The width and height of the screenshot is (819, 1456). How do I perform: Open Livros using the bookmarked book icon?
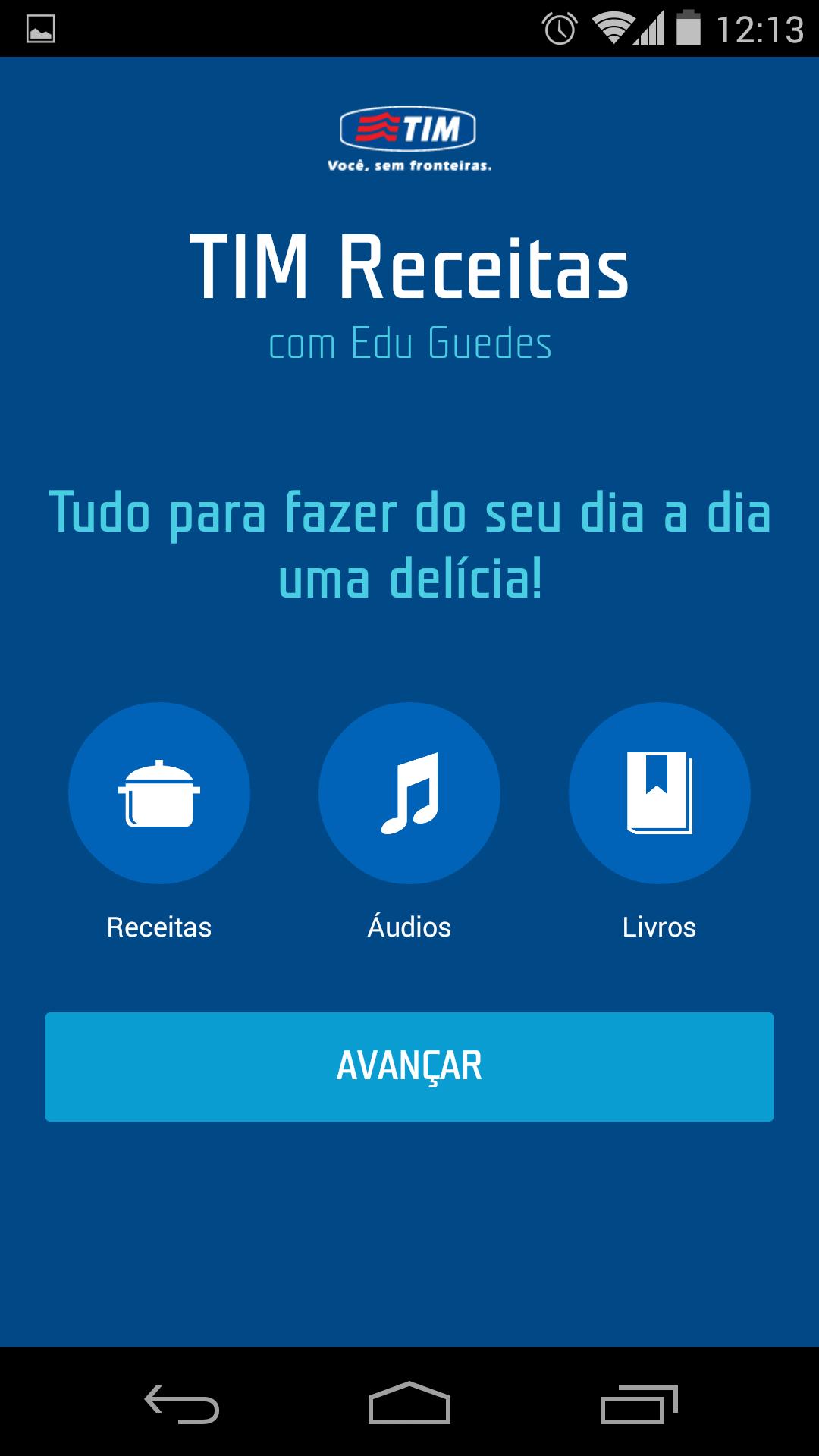click(x=658, y=793)
